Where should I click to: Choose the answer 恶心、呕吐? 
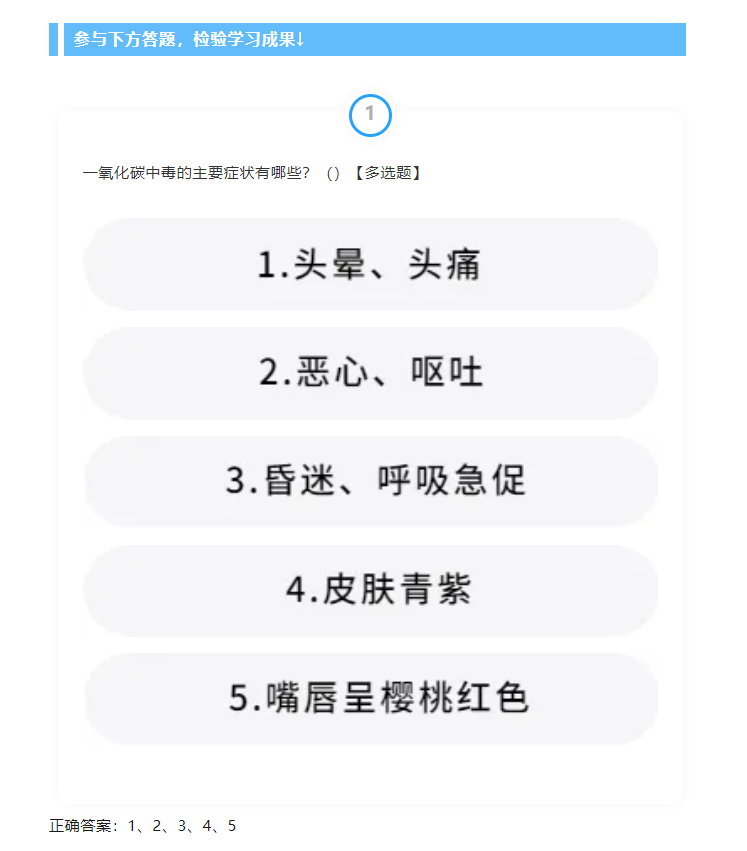[370, 373]
